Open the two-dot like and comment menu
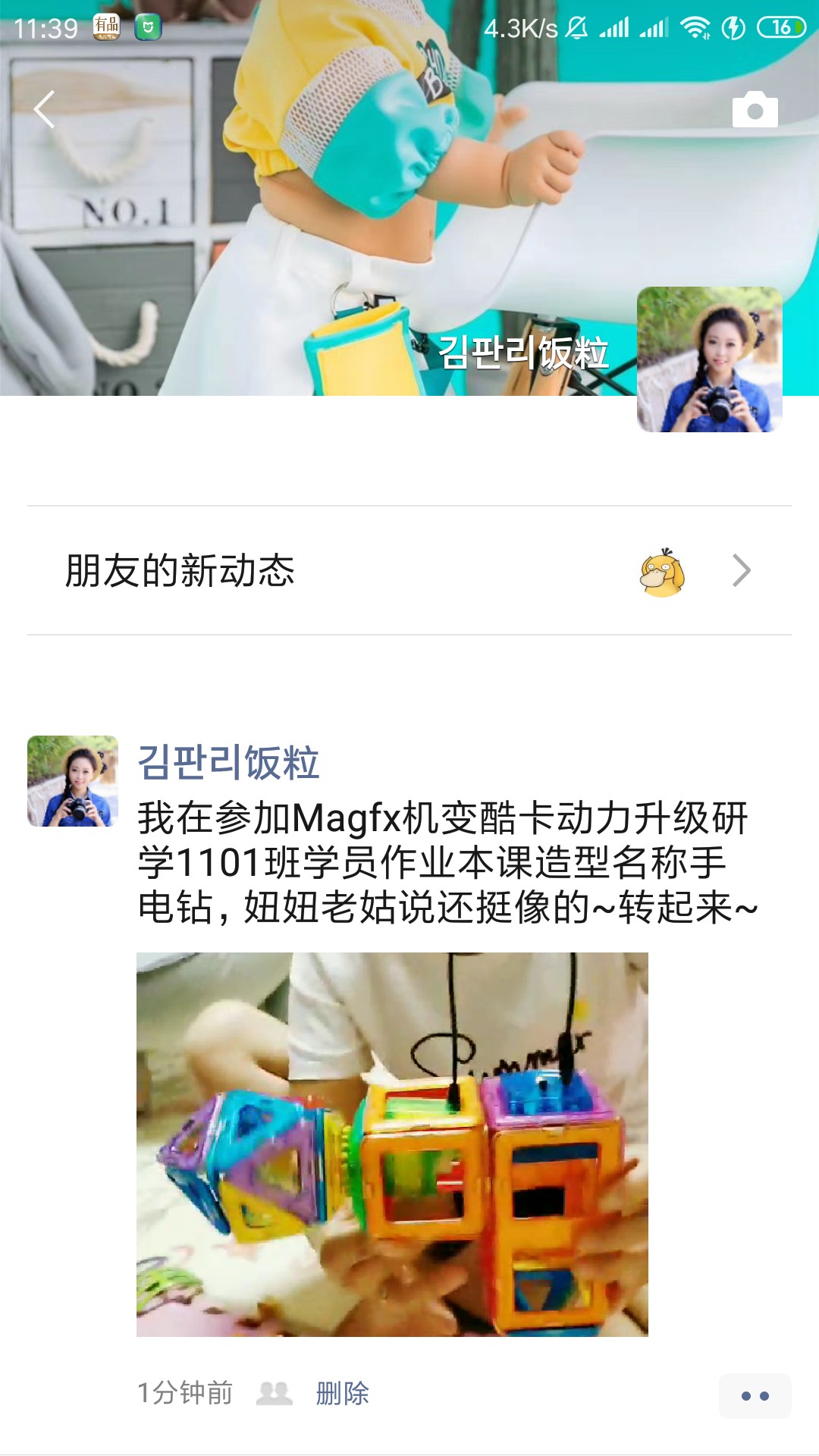The height and width of the screenshot is (1456, 819). pos(755,1395)
